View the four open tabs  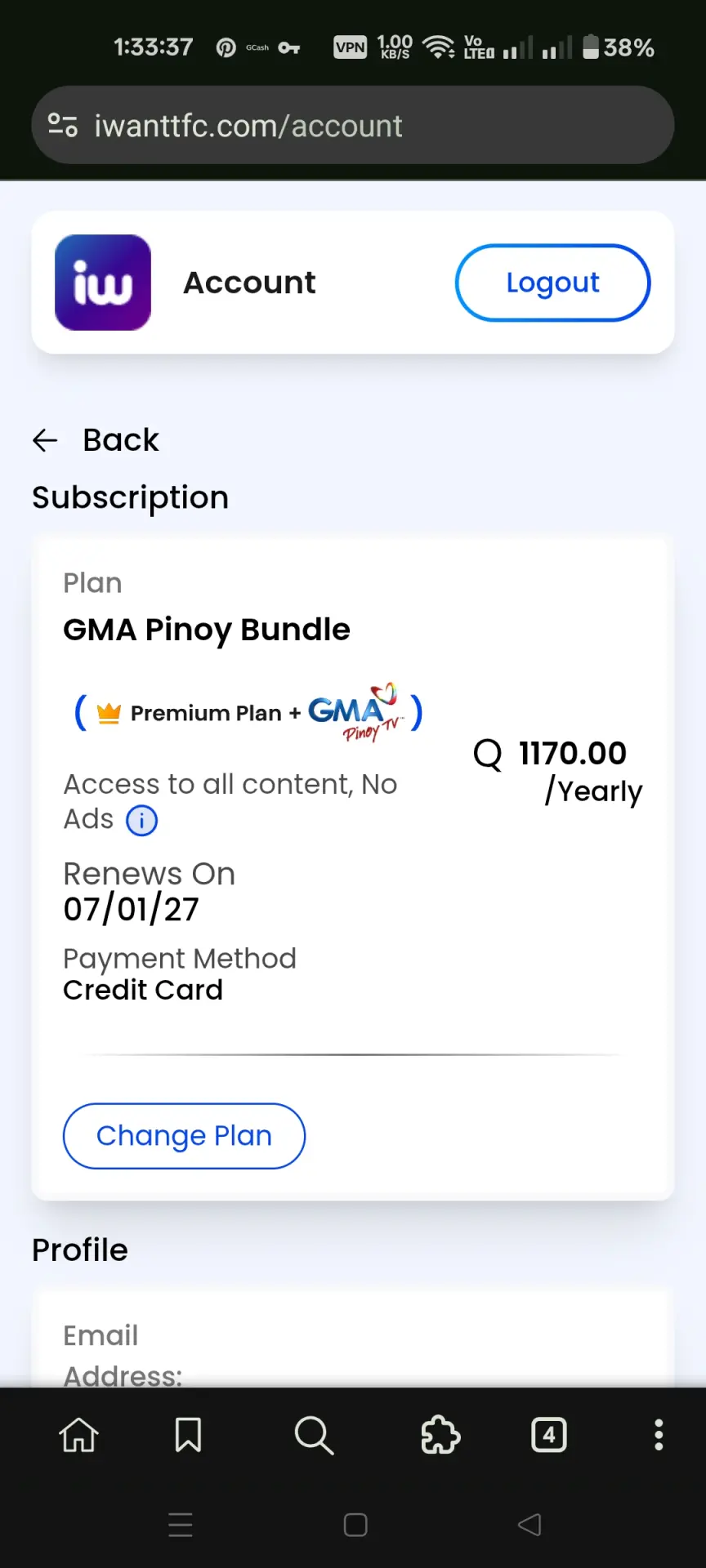pos(549,1435)
